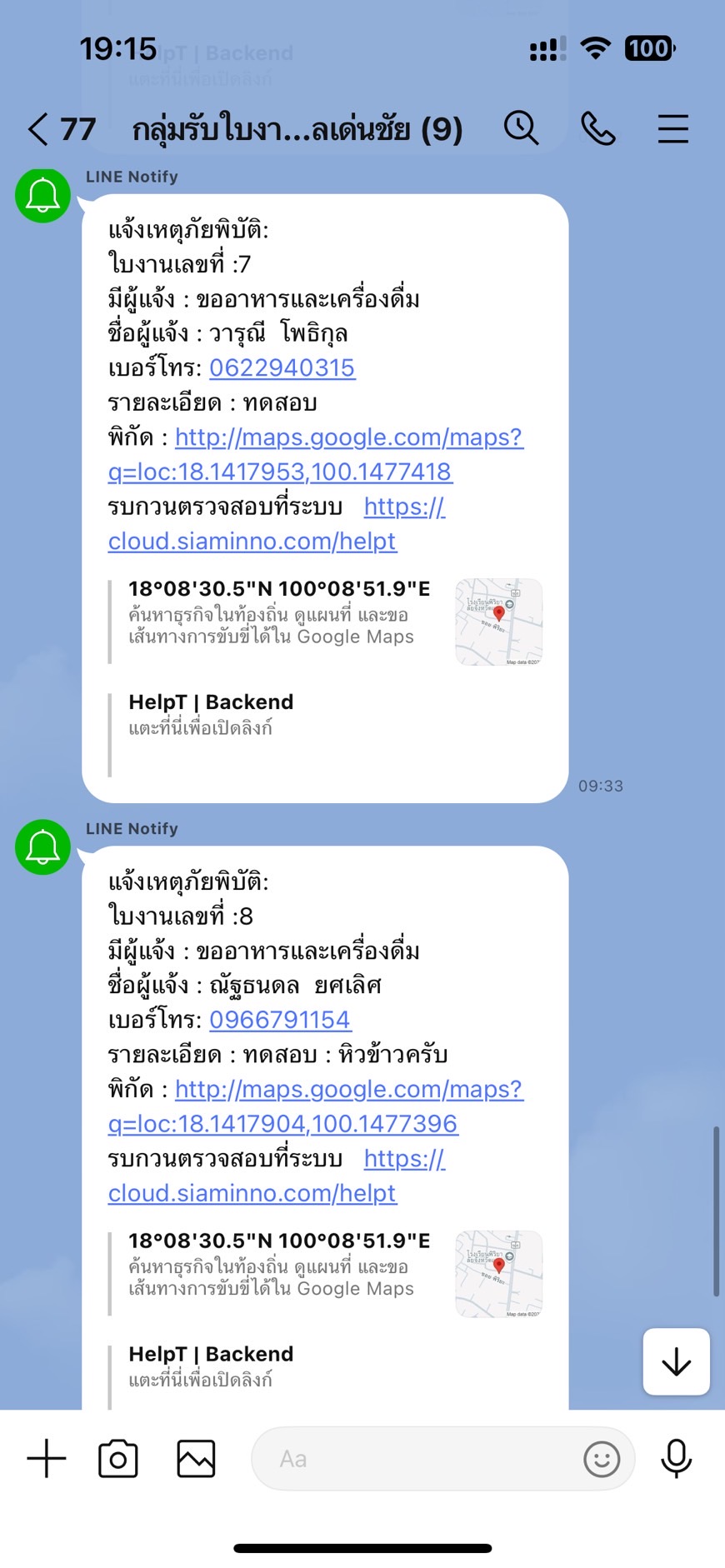Open cloud.siaminno.com link in ticket 8

[x=252, y=1193]
